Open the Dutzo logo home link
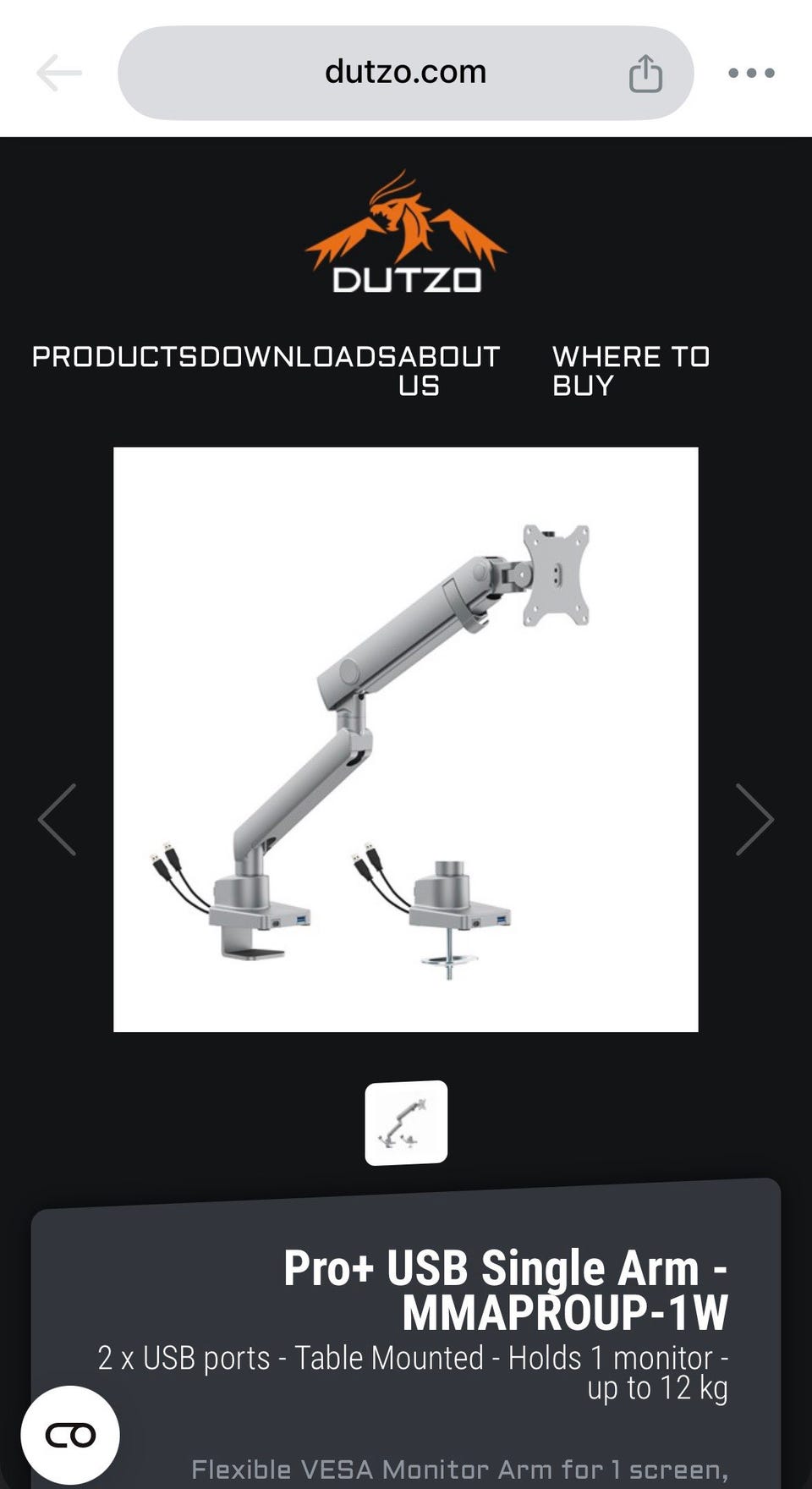 point(406,231)
